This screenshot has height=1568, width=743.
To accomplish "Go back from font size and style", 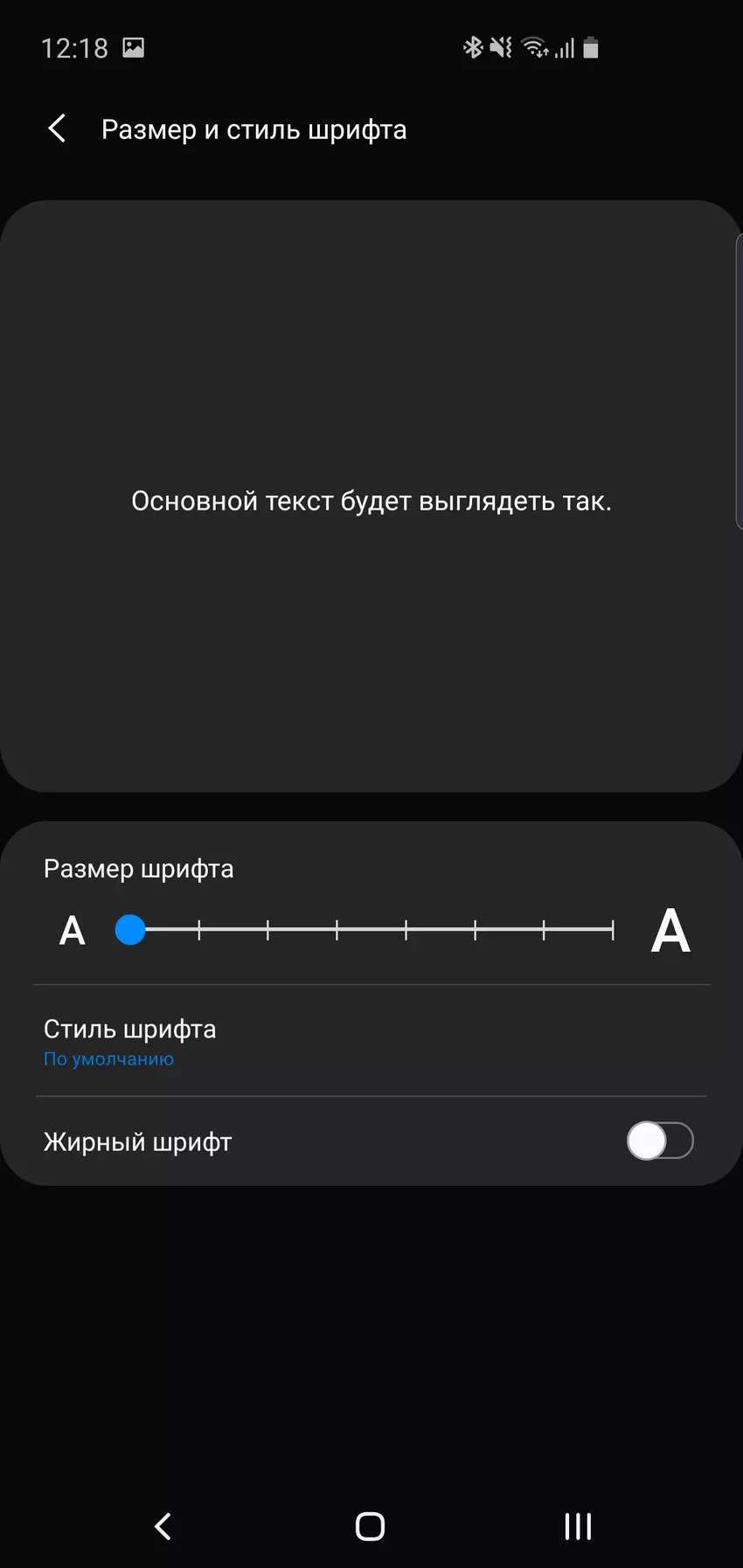I will coord(58,128).
